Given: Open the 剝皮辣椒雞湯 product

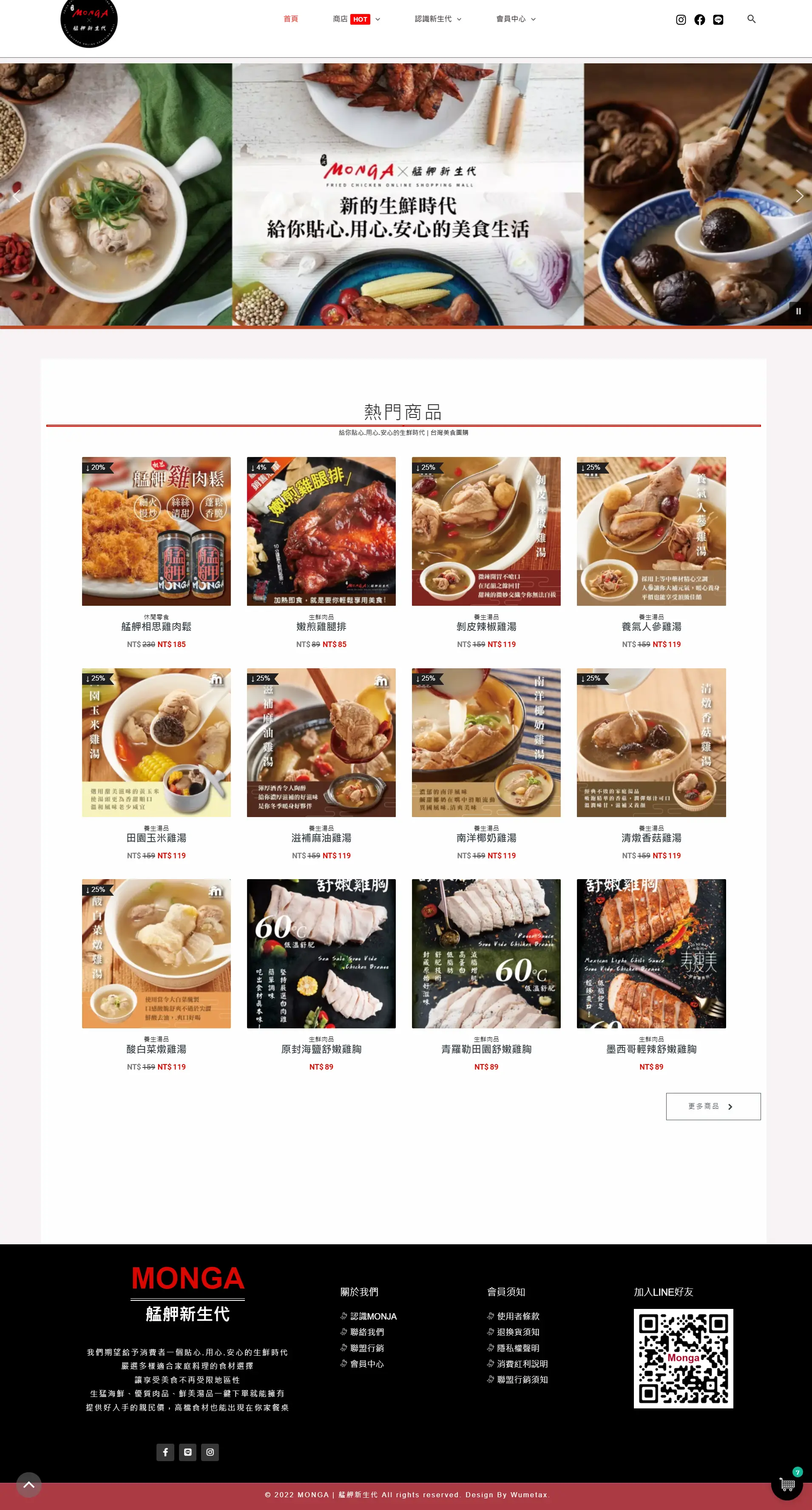Looking at the screenshot, I should pyautogui.click(x=486, y=627).
